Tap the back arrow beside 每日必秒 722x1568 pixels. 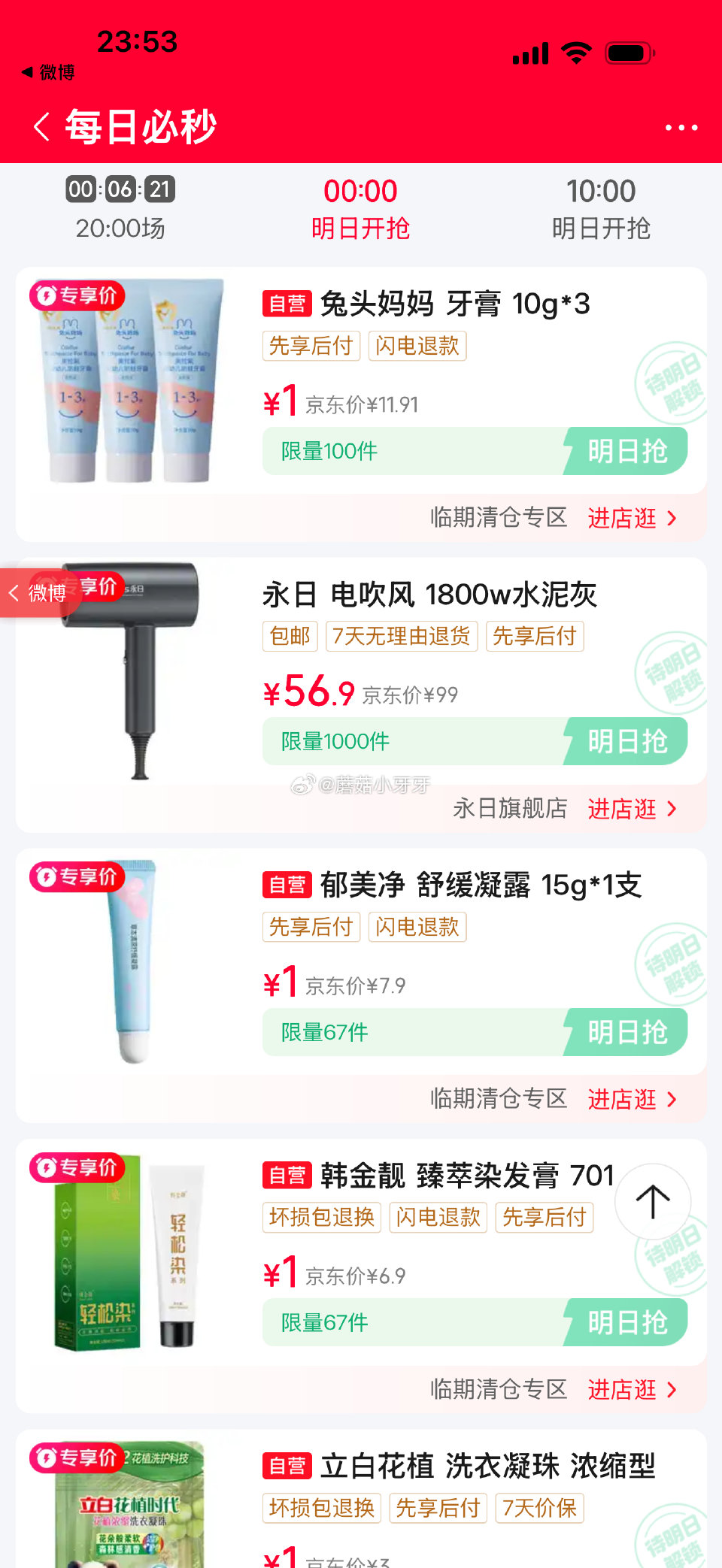click(x=41, y=126)
